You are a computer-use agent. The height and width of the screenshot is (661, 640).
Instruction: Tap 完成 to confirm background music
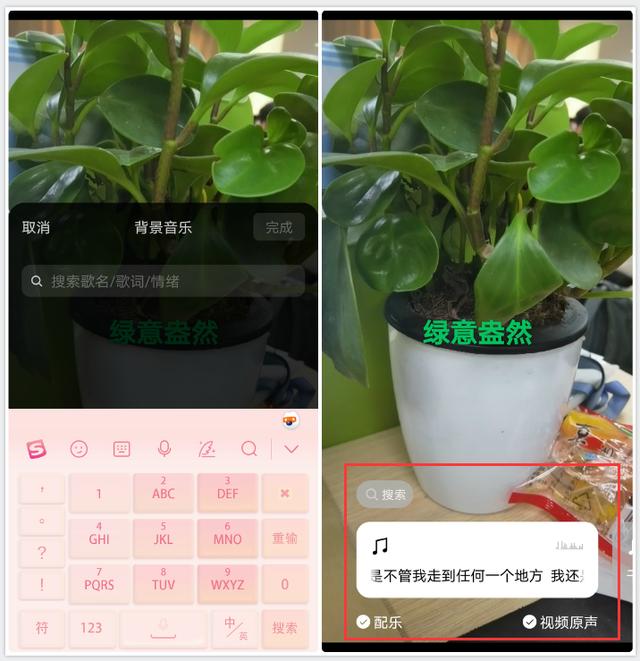[x=279, y=228]
